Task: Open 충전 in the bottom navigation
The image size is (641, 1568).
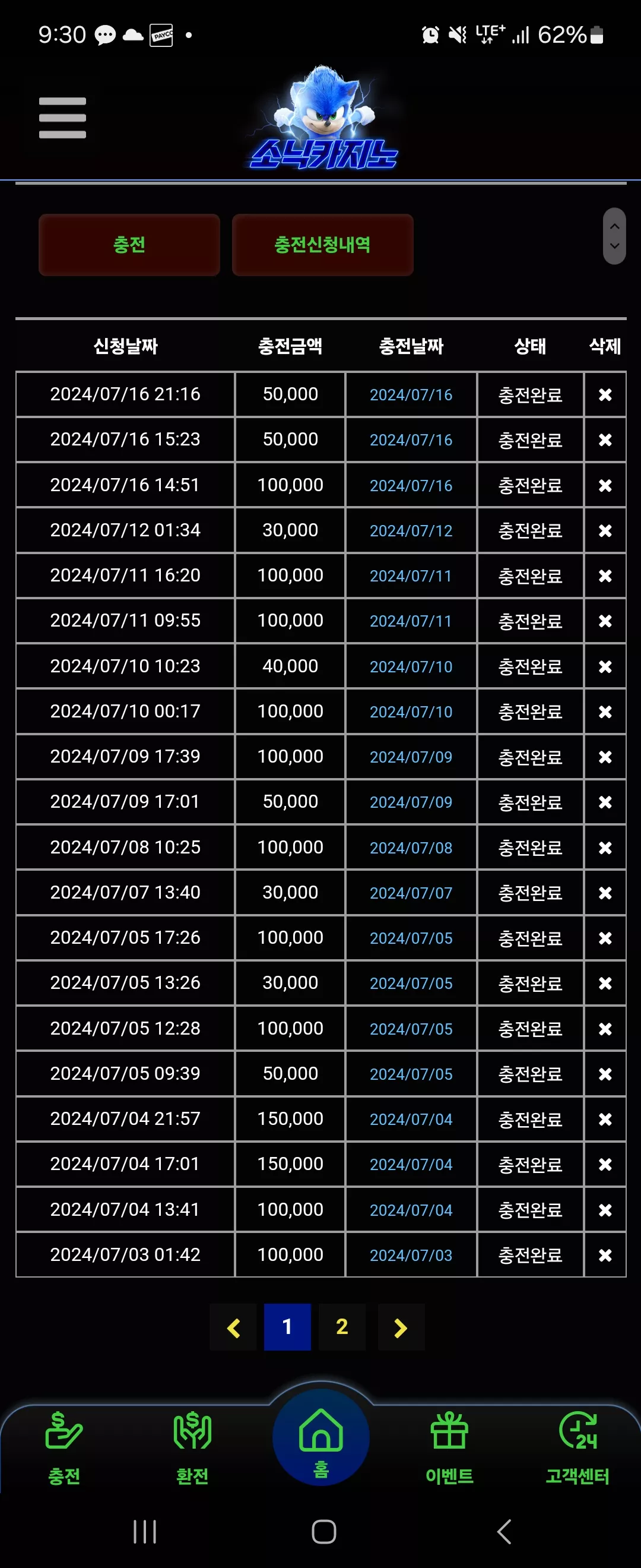Action: 64,1448
